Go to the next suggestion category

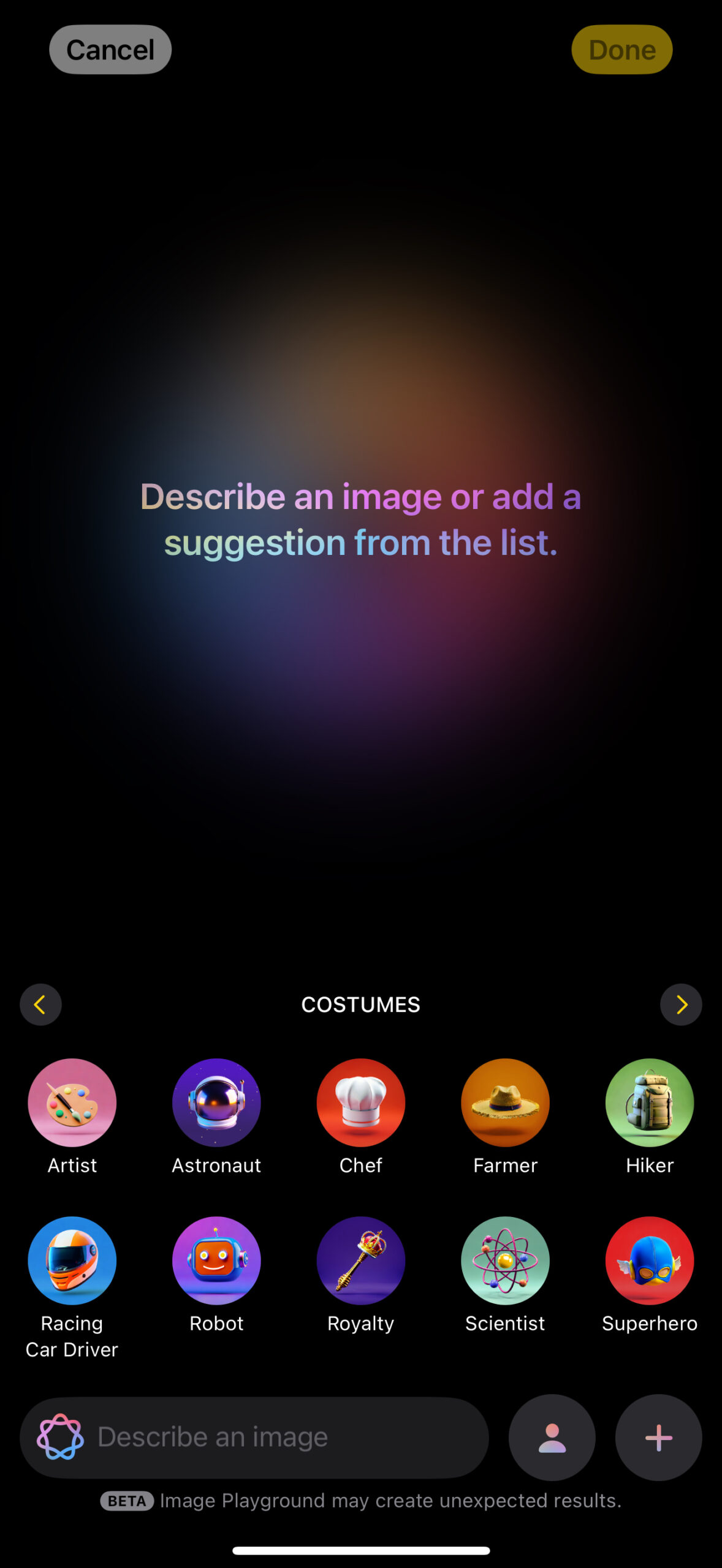(681, 1005)
